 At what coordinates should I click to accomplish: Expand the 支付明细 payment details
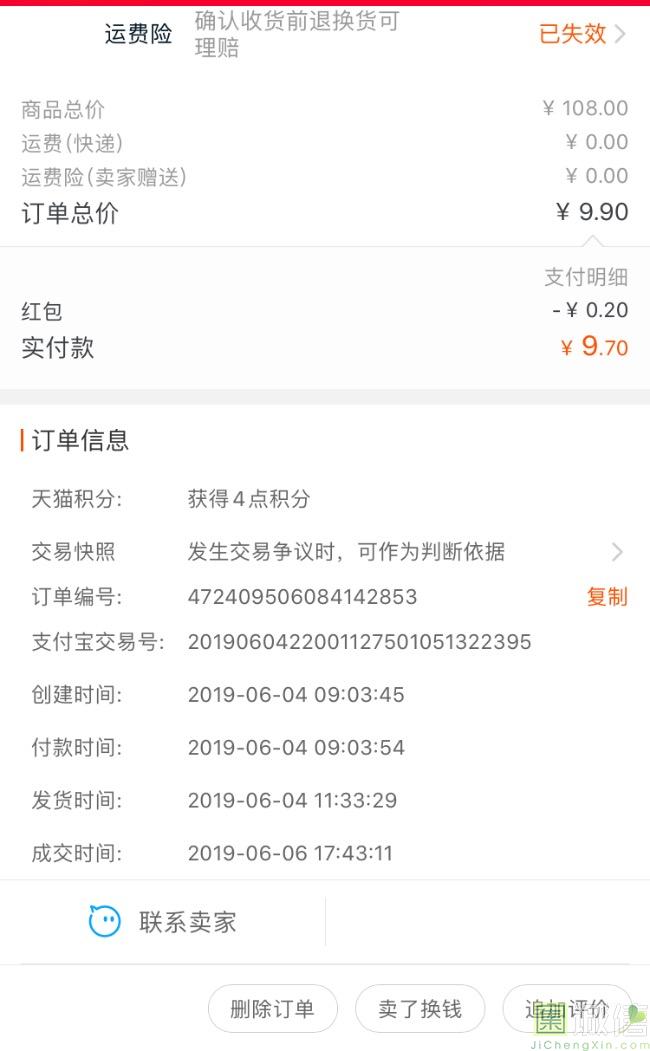[586, 277]
